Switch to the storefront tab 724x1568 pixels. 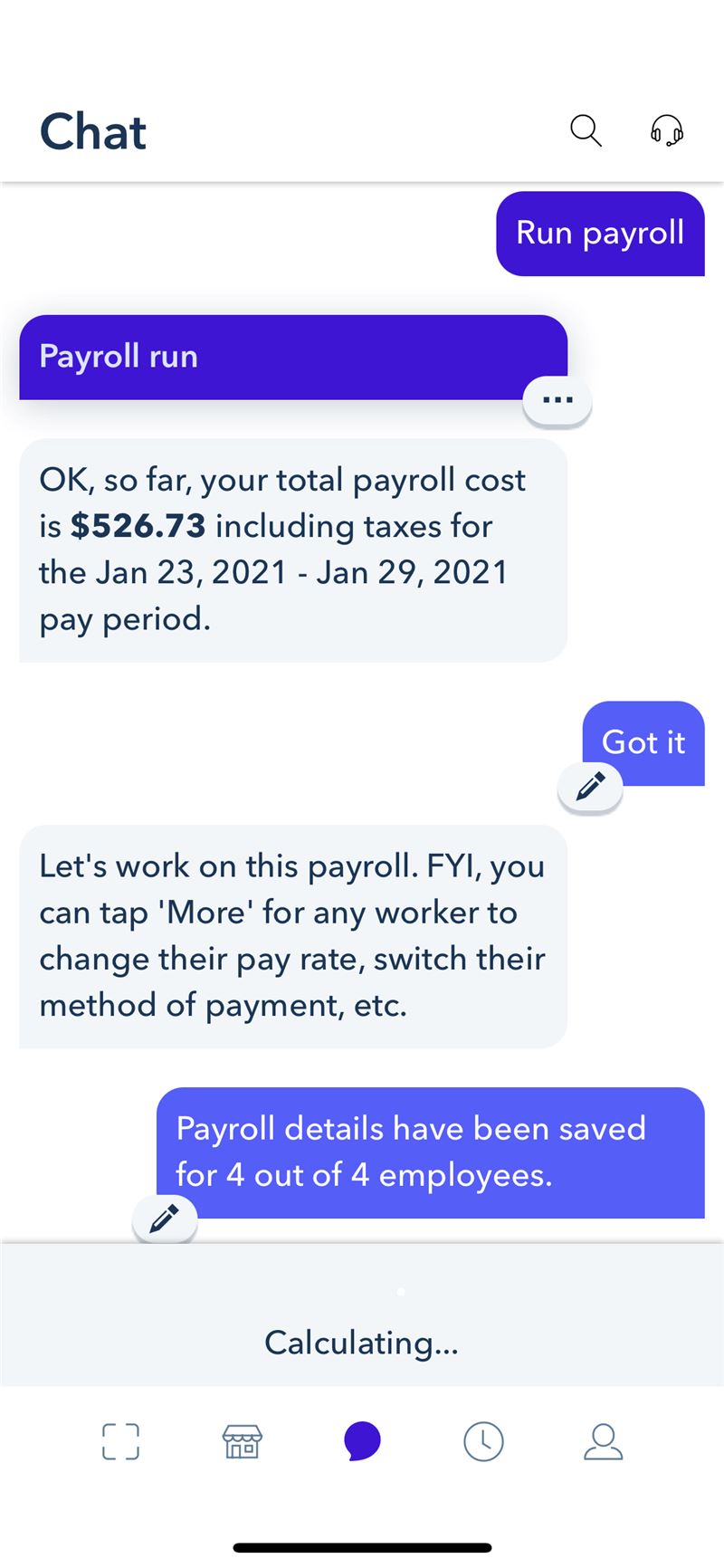(x=242, y=1441)
